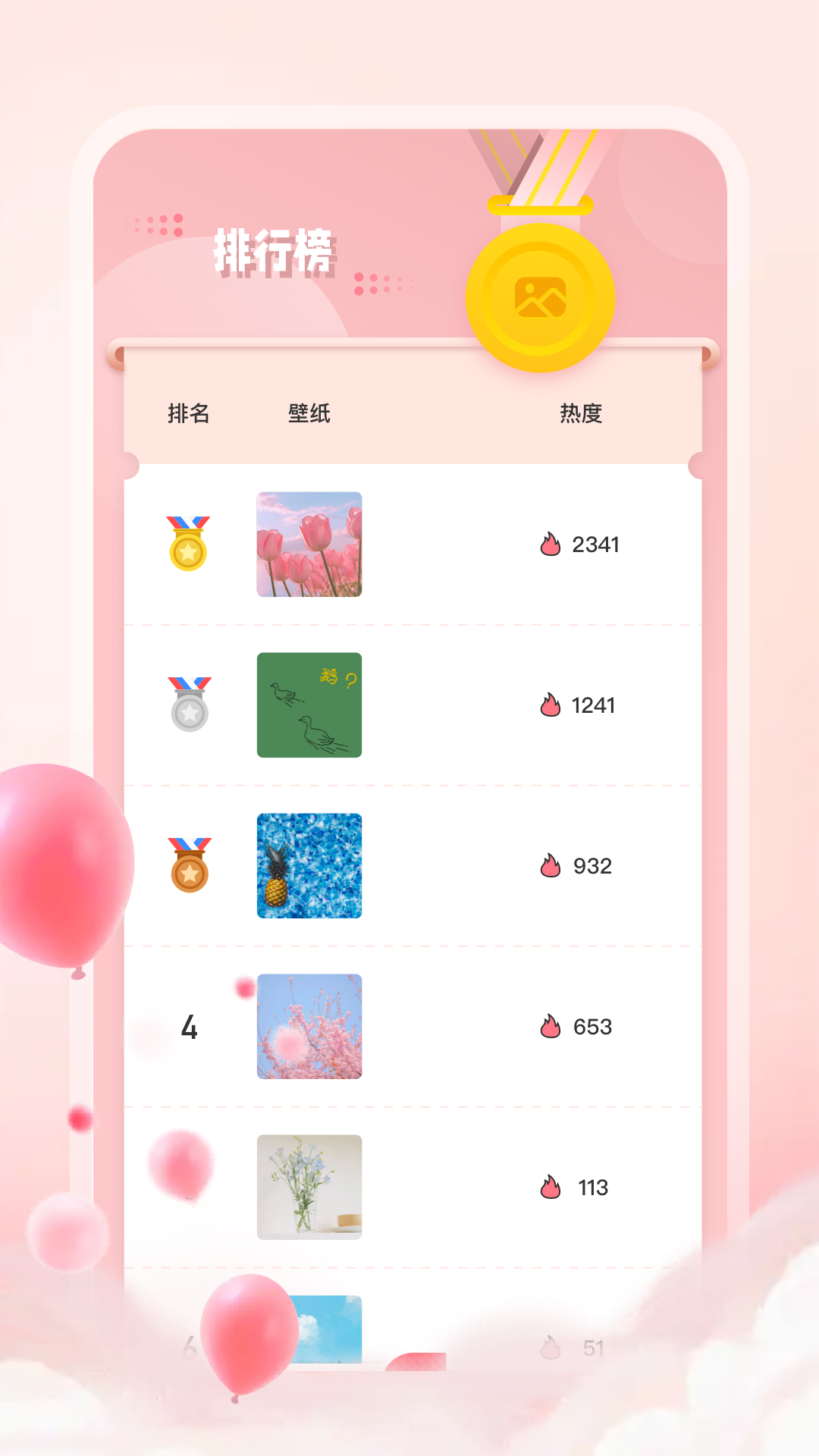
Task: Open the pineapple on blue wallpaper thumbnail
Action: (309, 865)
